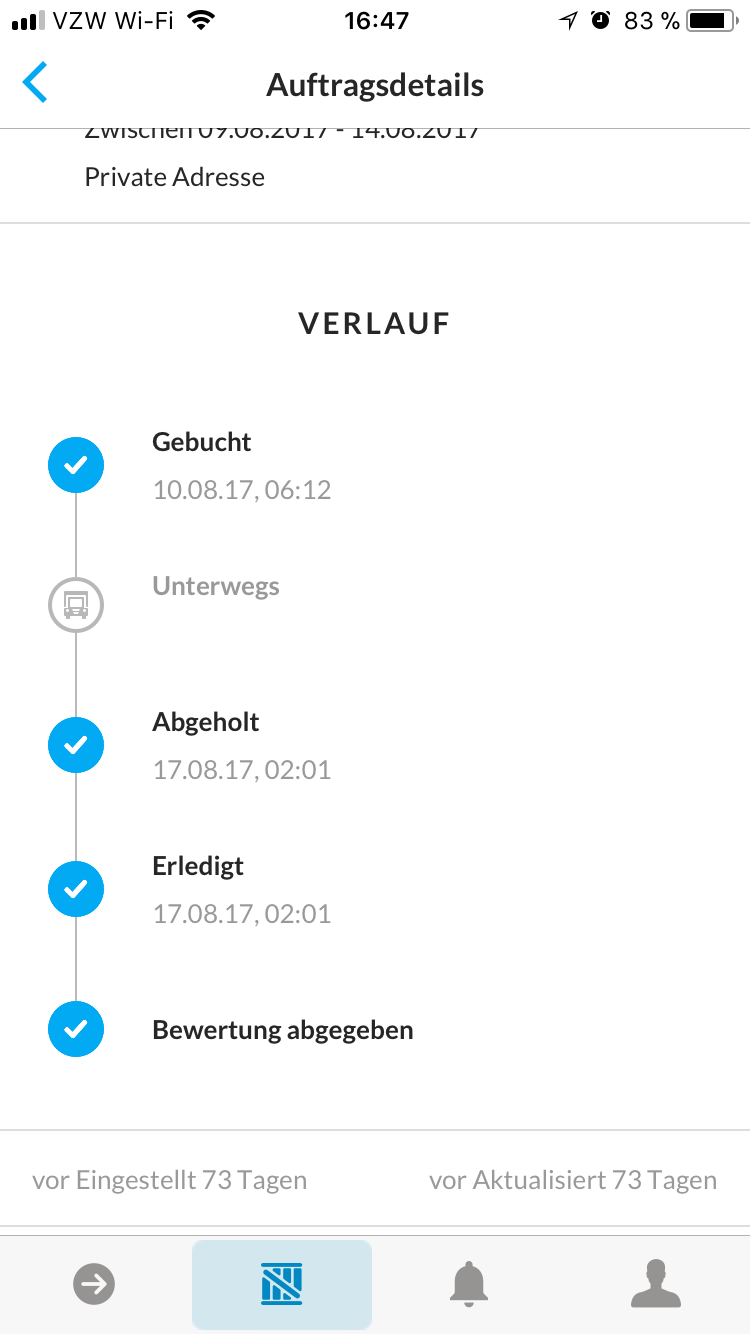Go back from Auftragsdetails
Viewport: 750px width, 1334px height.
click(35, 83)
